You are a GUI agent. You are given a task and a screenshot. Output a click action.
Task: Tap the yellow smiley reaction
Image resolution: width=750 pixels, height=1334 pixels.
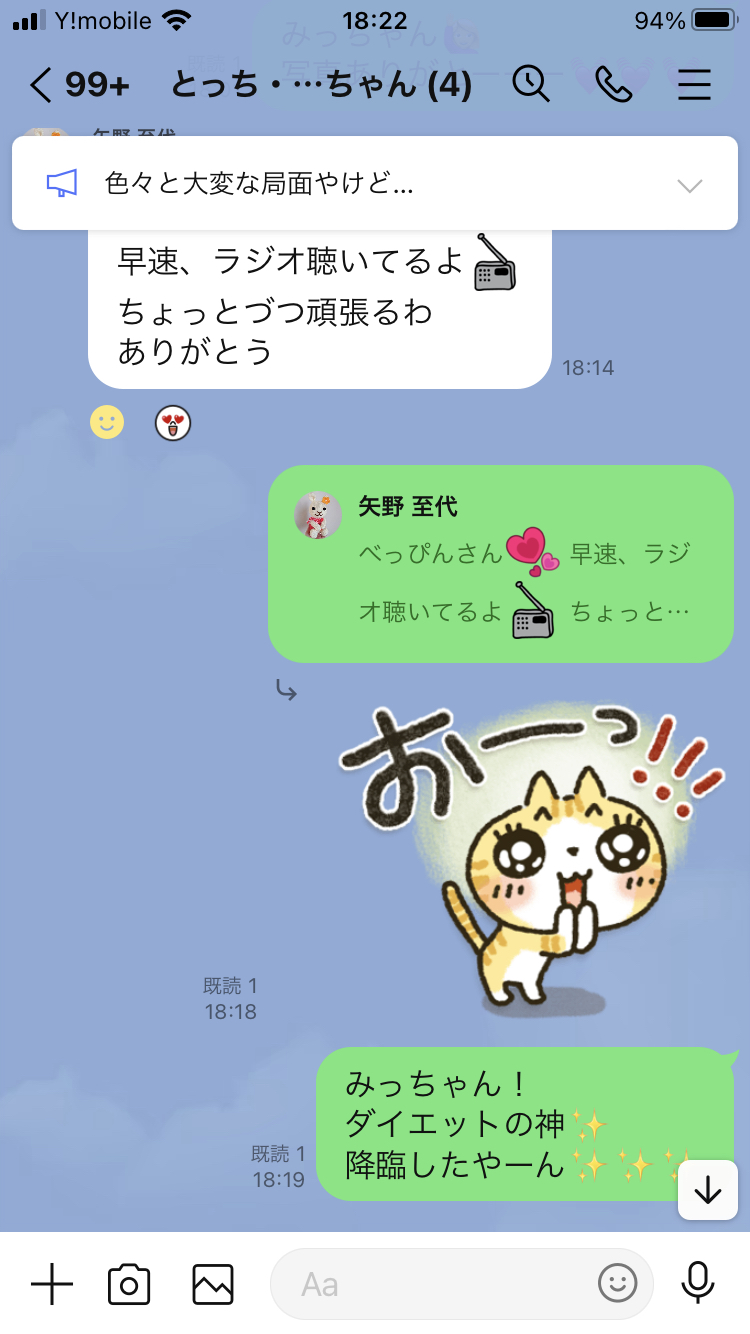coord(107,422)
